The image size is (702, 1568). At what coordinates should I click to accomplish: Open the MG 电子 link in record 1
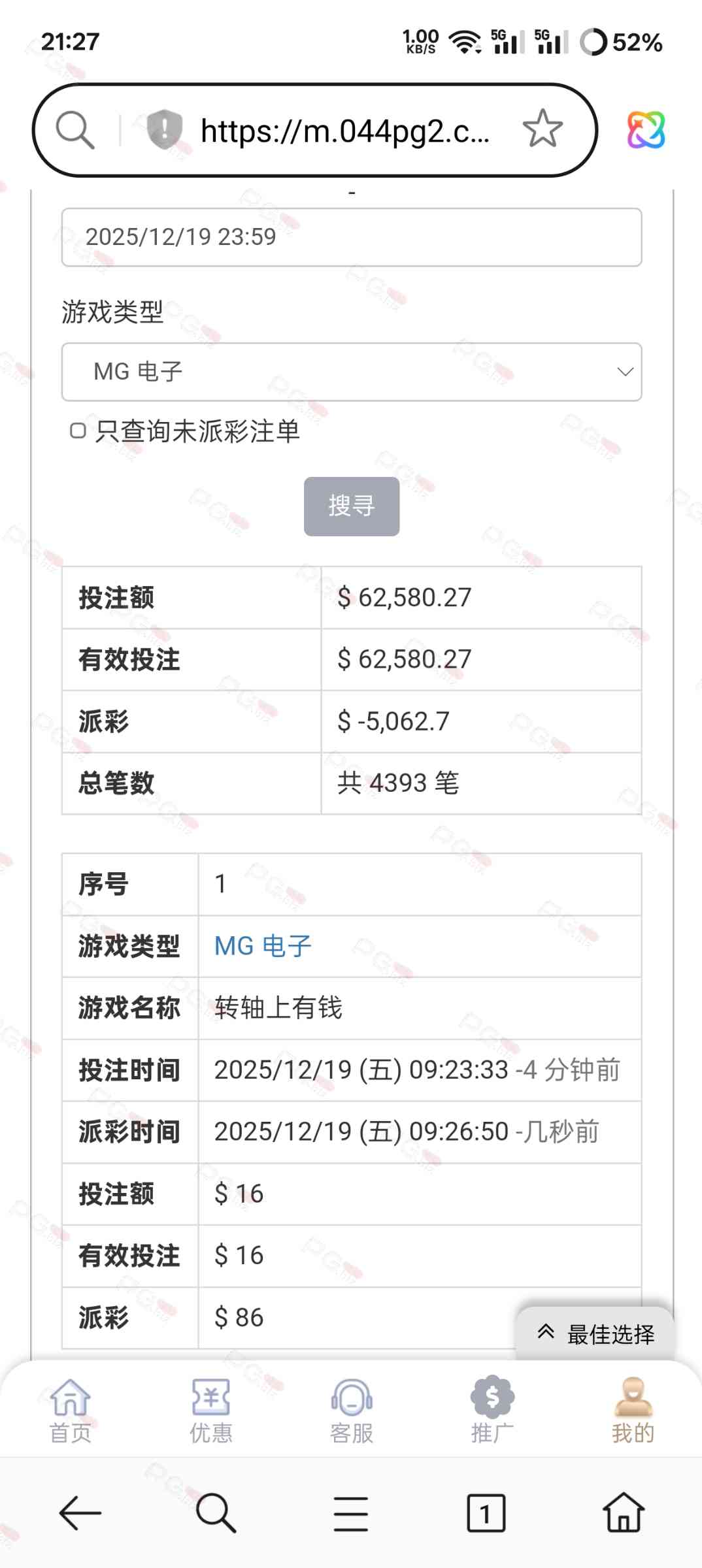click(263, 946)
